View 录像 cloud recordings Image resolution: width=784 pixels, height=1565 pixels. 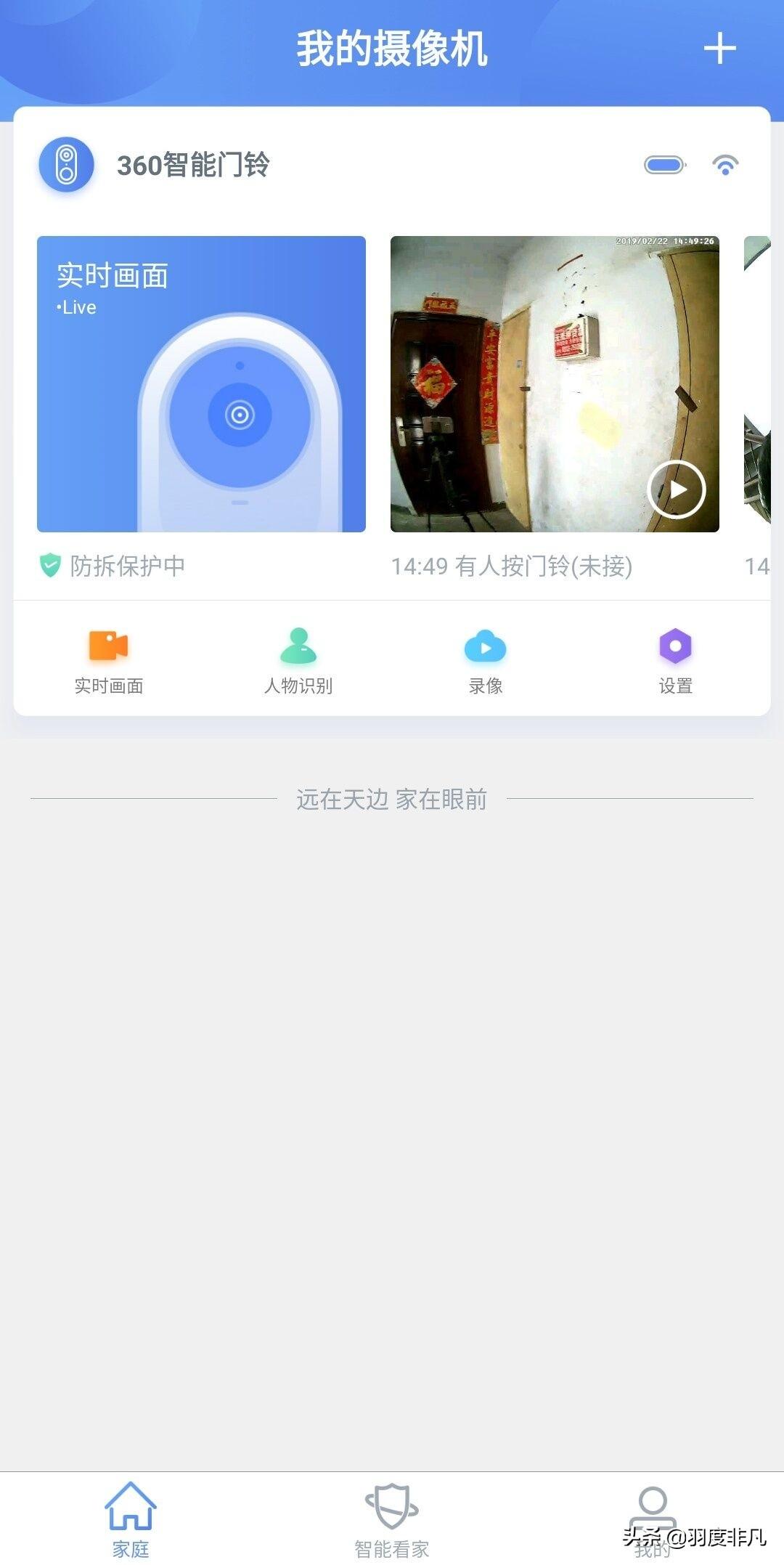tap(486, 660)
